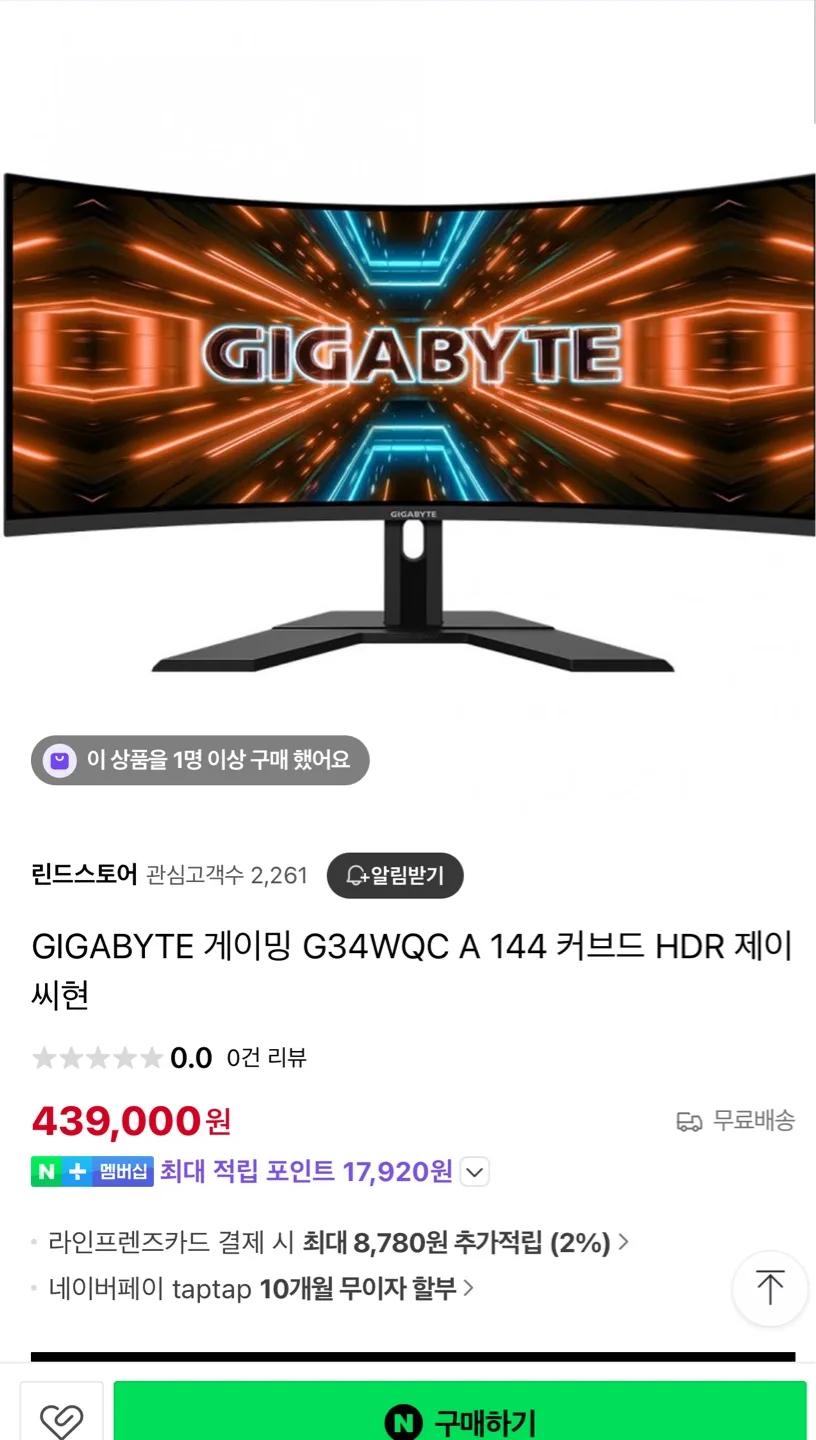Open the 0건 리뷰 reviews section

point(266,1057)
